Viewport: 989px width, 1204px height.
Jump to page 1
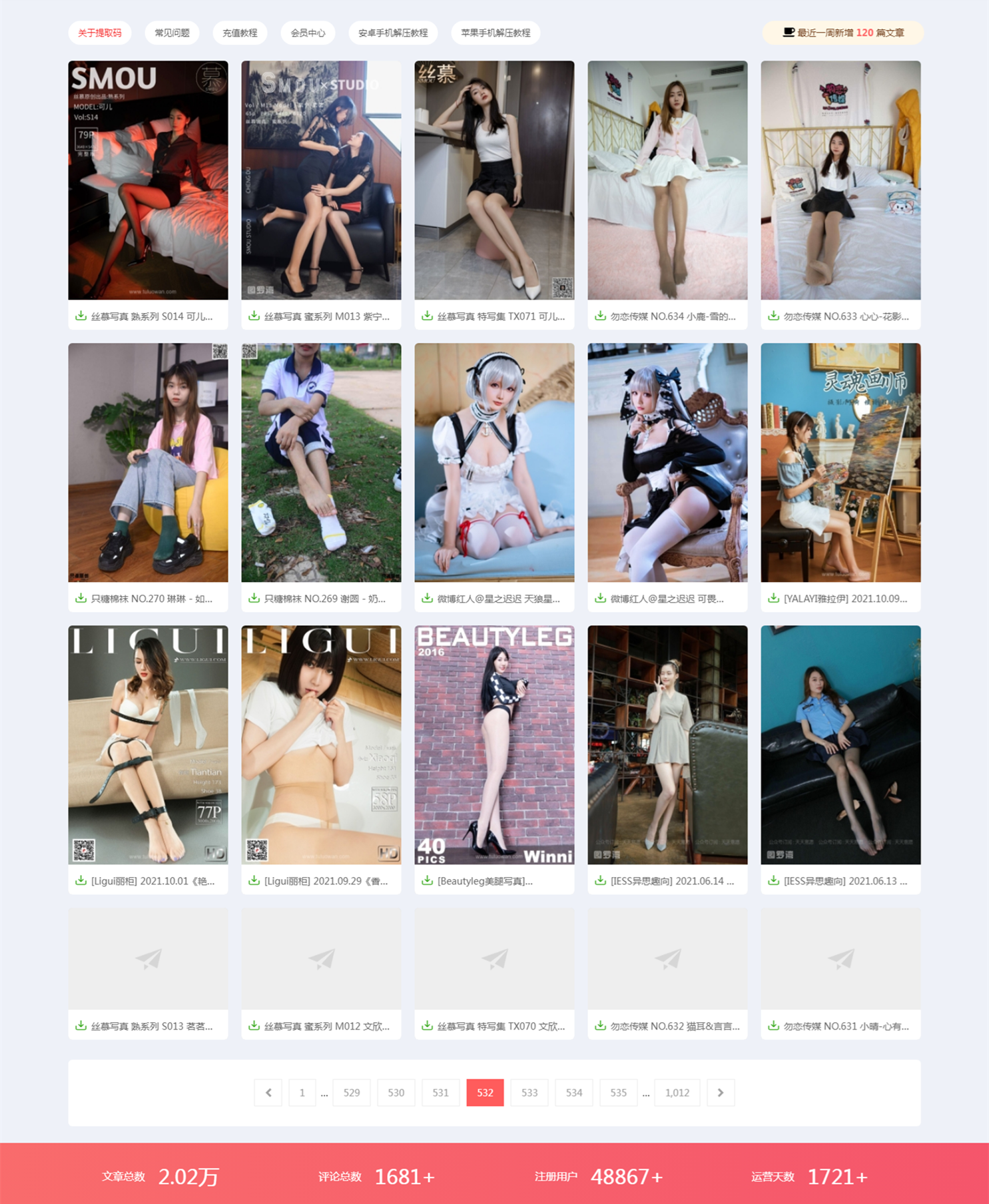(302, 1093)
